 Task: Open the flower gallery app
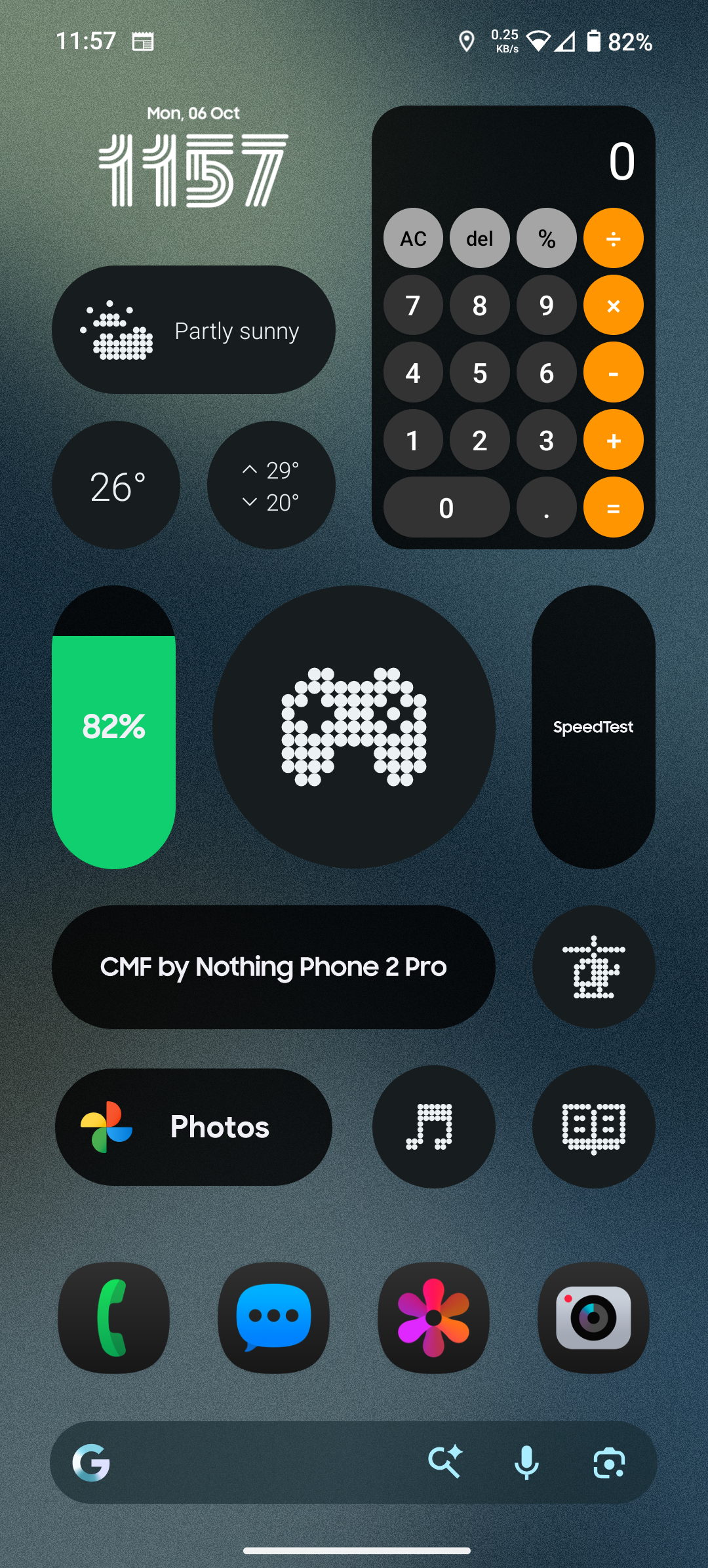click(433, 1318)
